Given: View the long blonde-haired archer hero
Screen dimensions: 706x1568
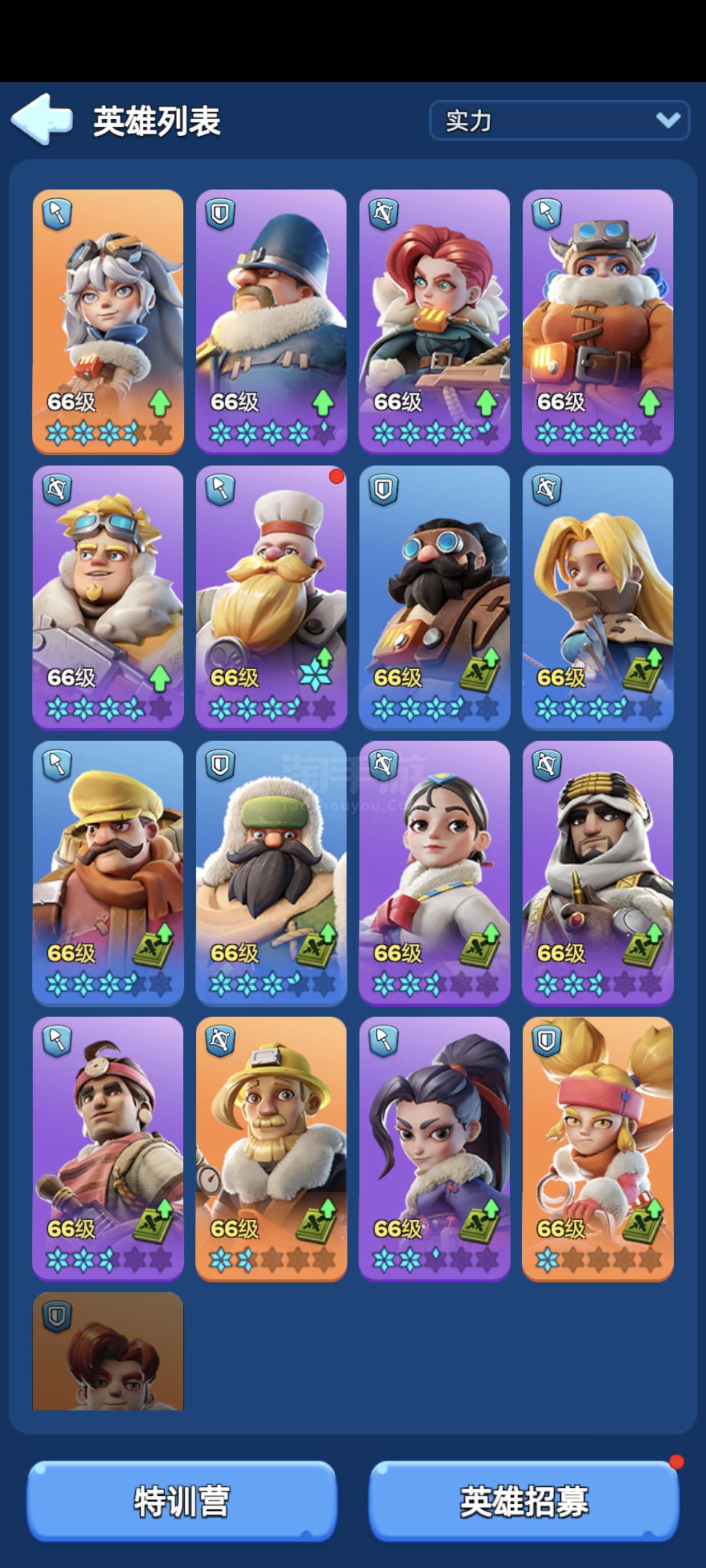Looking at the screenshot, I should point(597,598).
